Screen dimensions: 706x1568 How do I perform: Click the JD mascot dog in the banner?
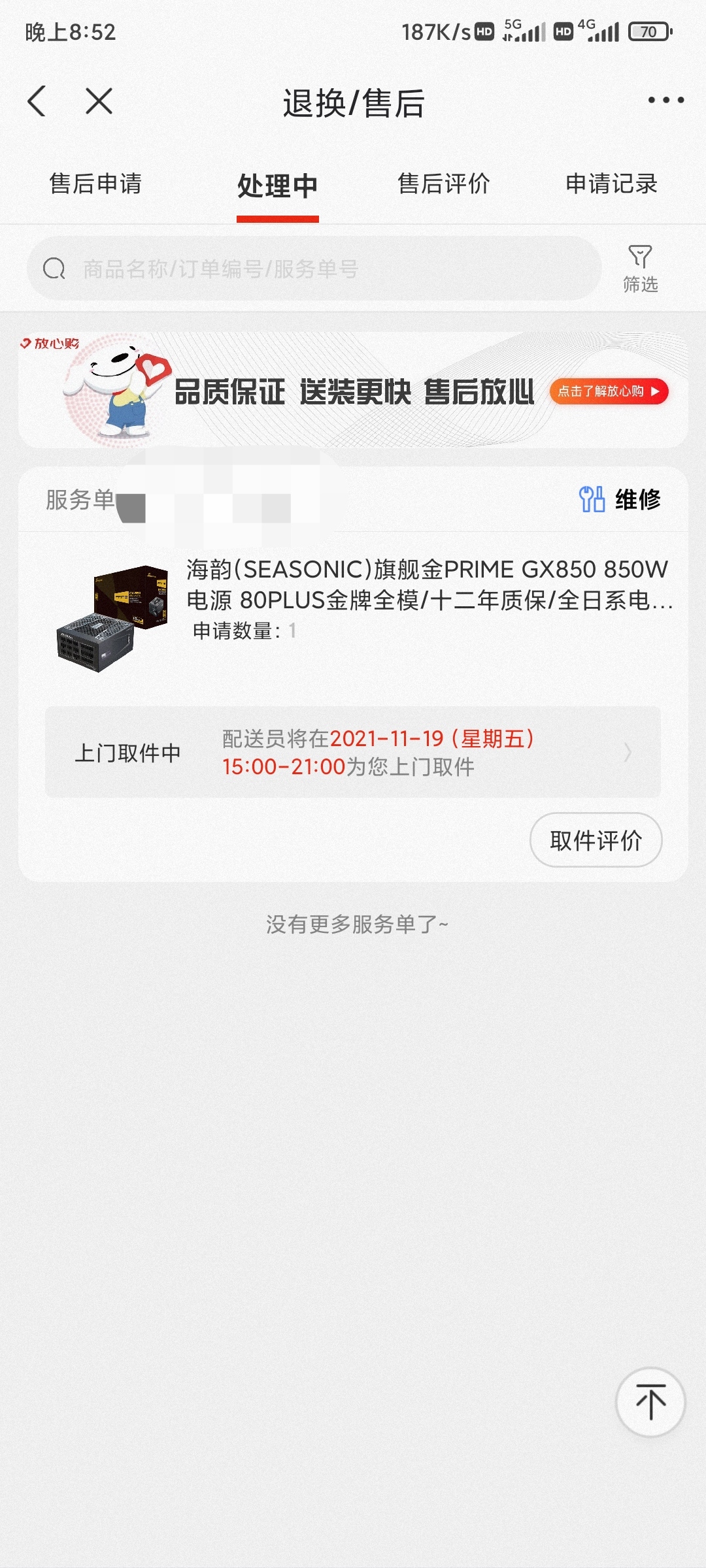click(x=111, y=392)
